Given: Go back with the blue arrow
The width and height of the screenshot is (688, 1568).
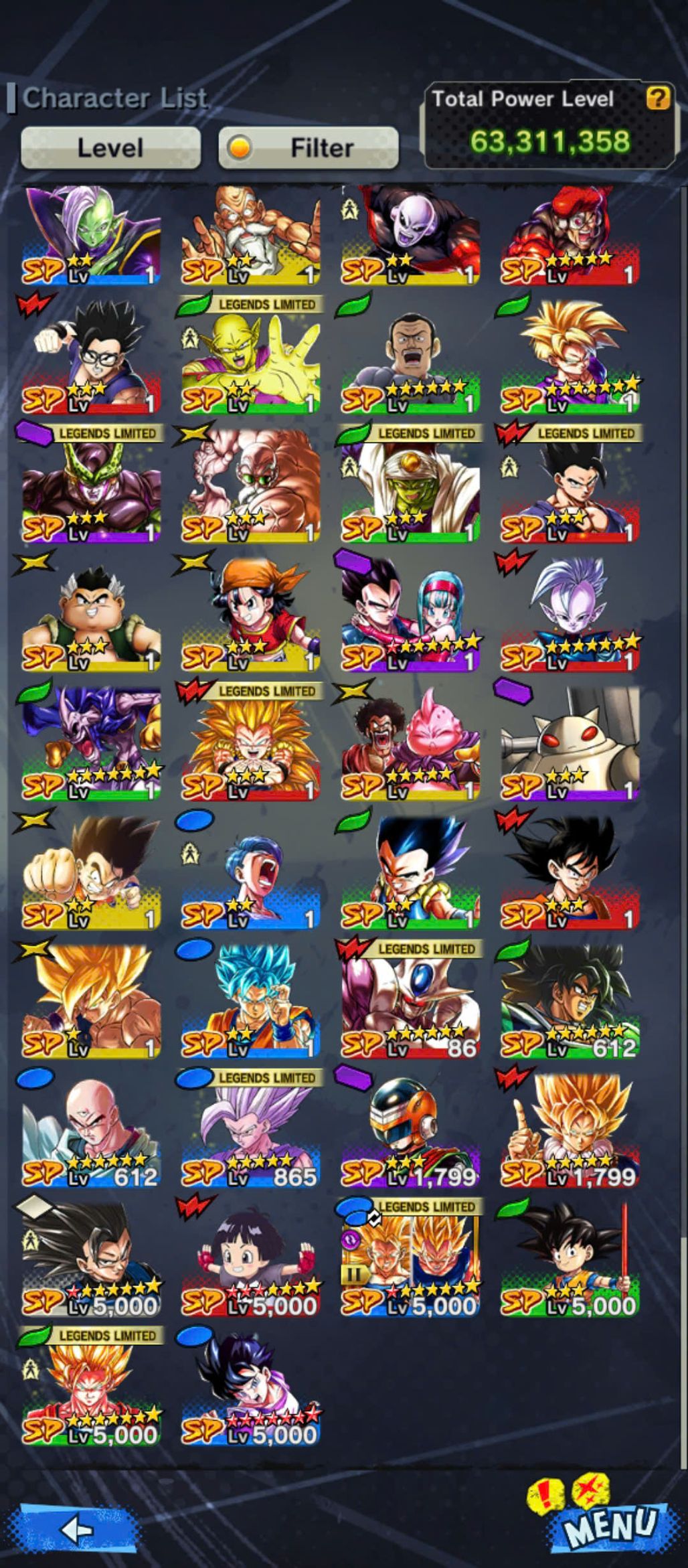Looking at the screenshot, I should 78,1529.
